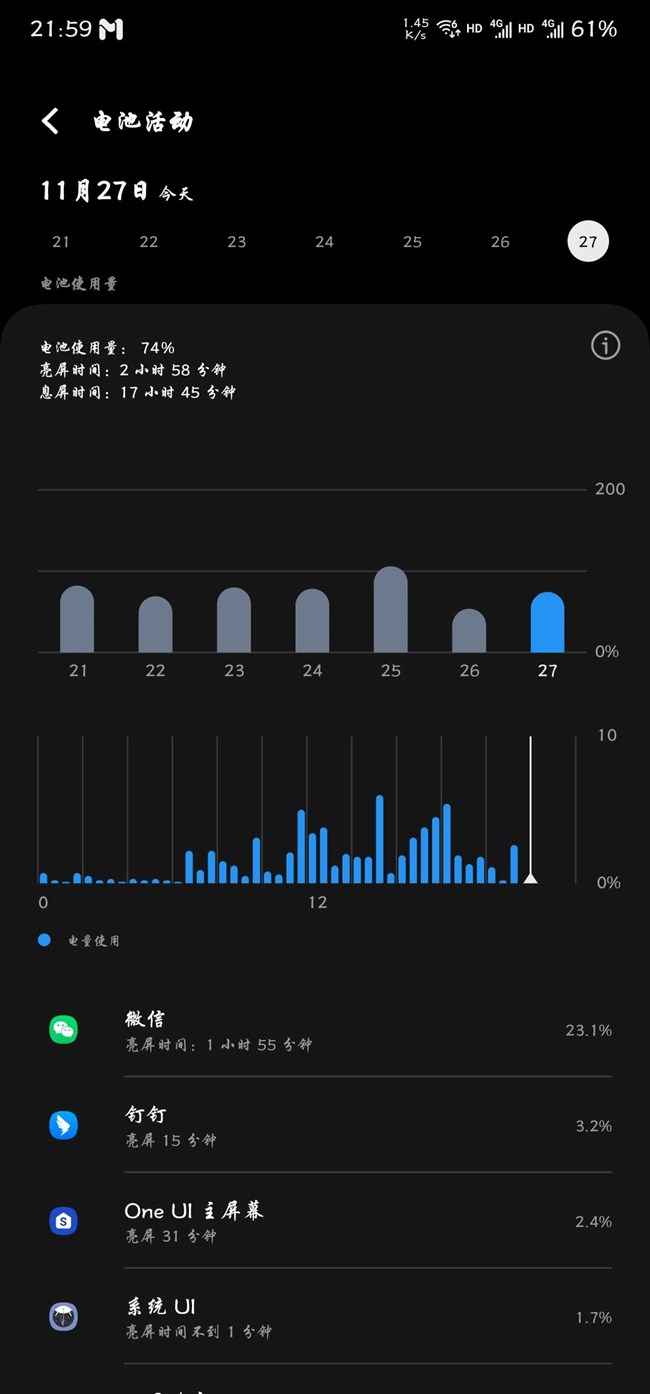The width and height of the screenshot is (650, 1394).
Task: Select date 26 in the date strip
Action: [x=500, y=242]
